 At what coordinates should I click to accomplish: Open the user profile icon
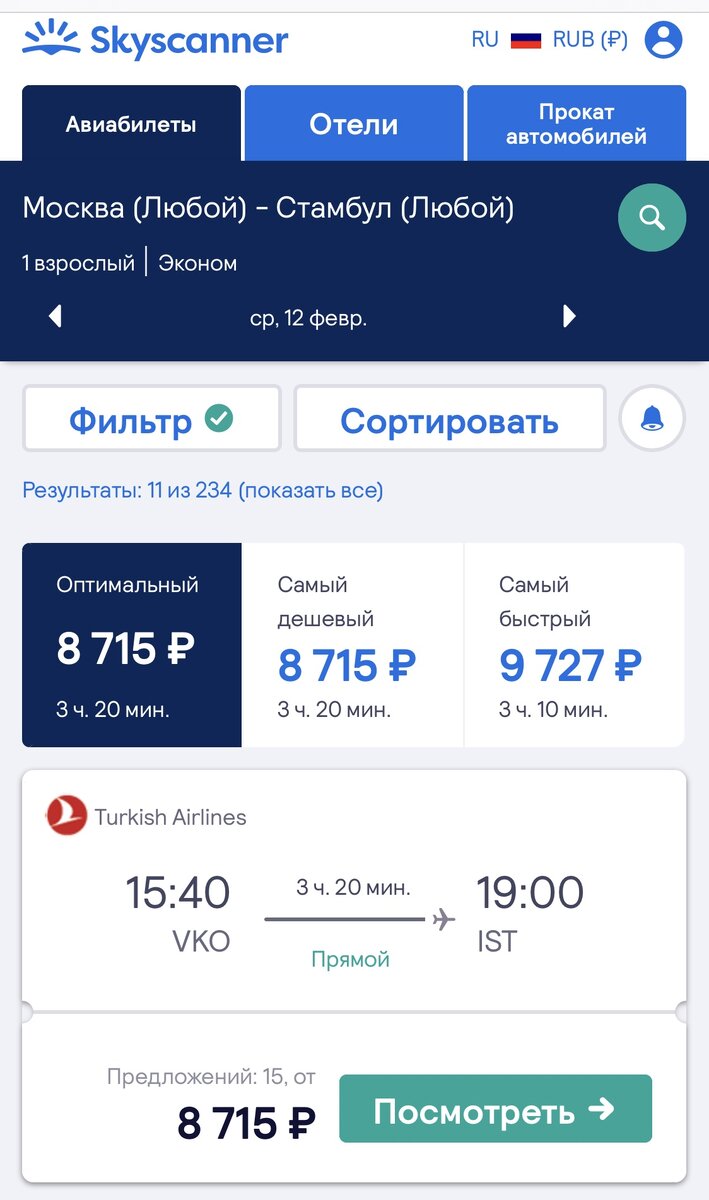[664, 40]
